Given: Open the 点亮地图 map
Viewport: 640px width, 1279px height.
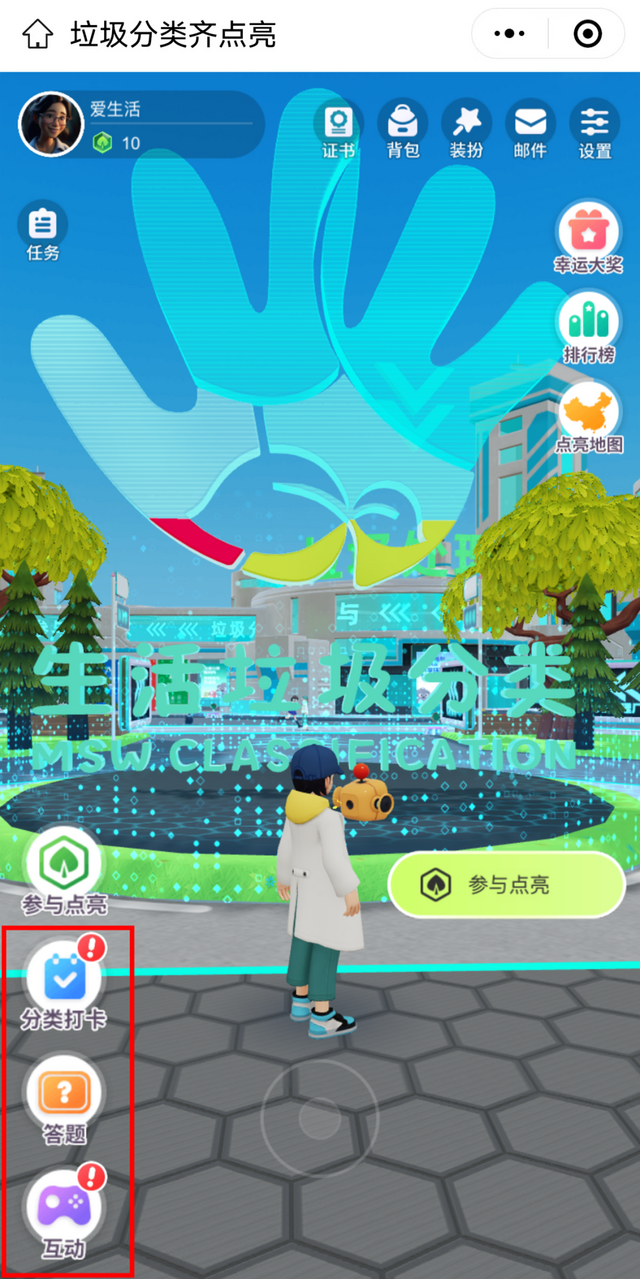Looking at the screenshot, I should click(588, 417).
